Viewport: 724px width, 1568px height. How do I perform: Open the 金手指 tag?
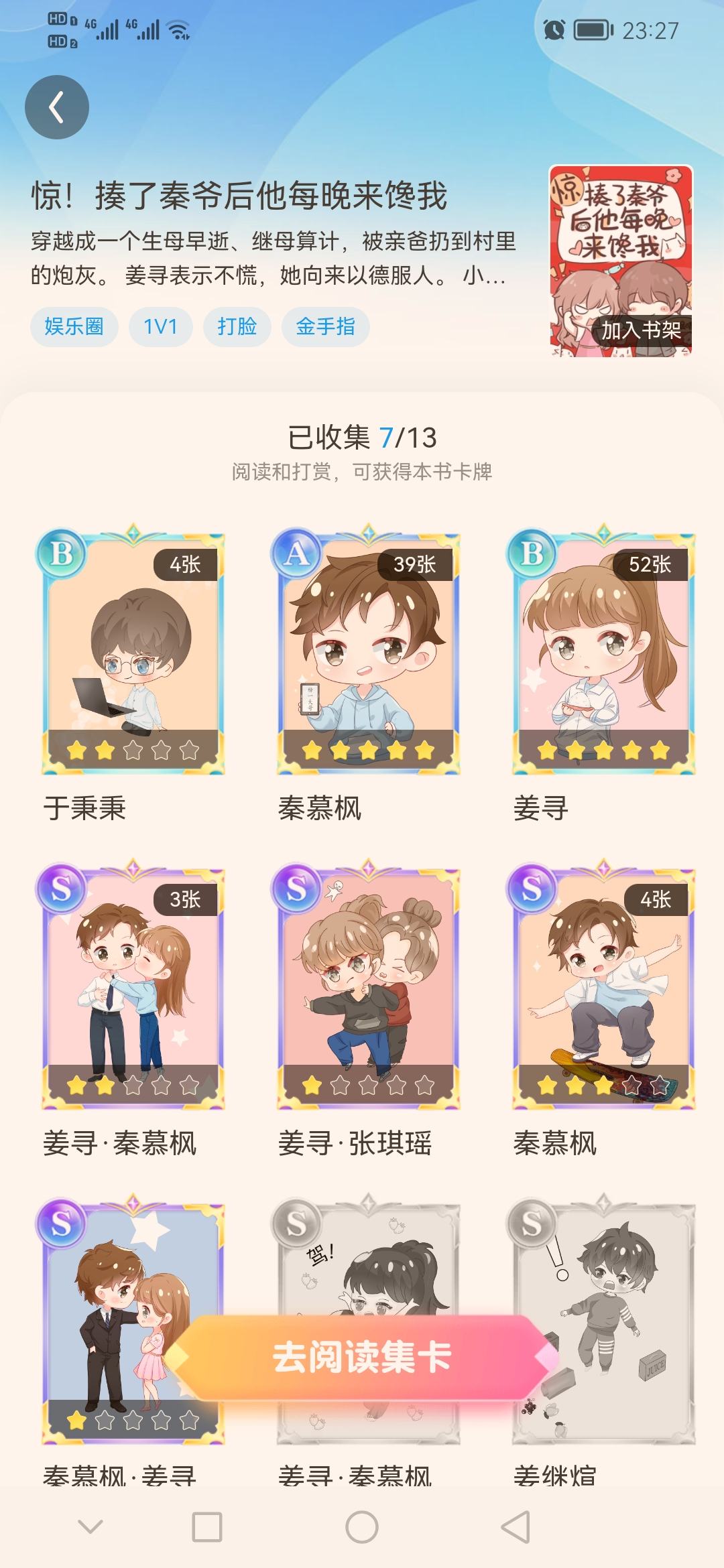coord(325,327)
